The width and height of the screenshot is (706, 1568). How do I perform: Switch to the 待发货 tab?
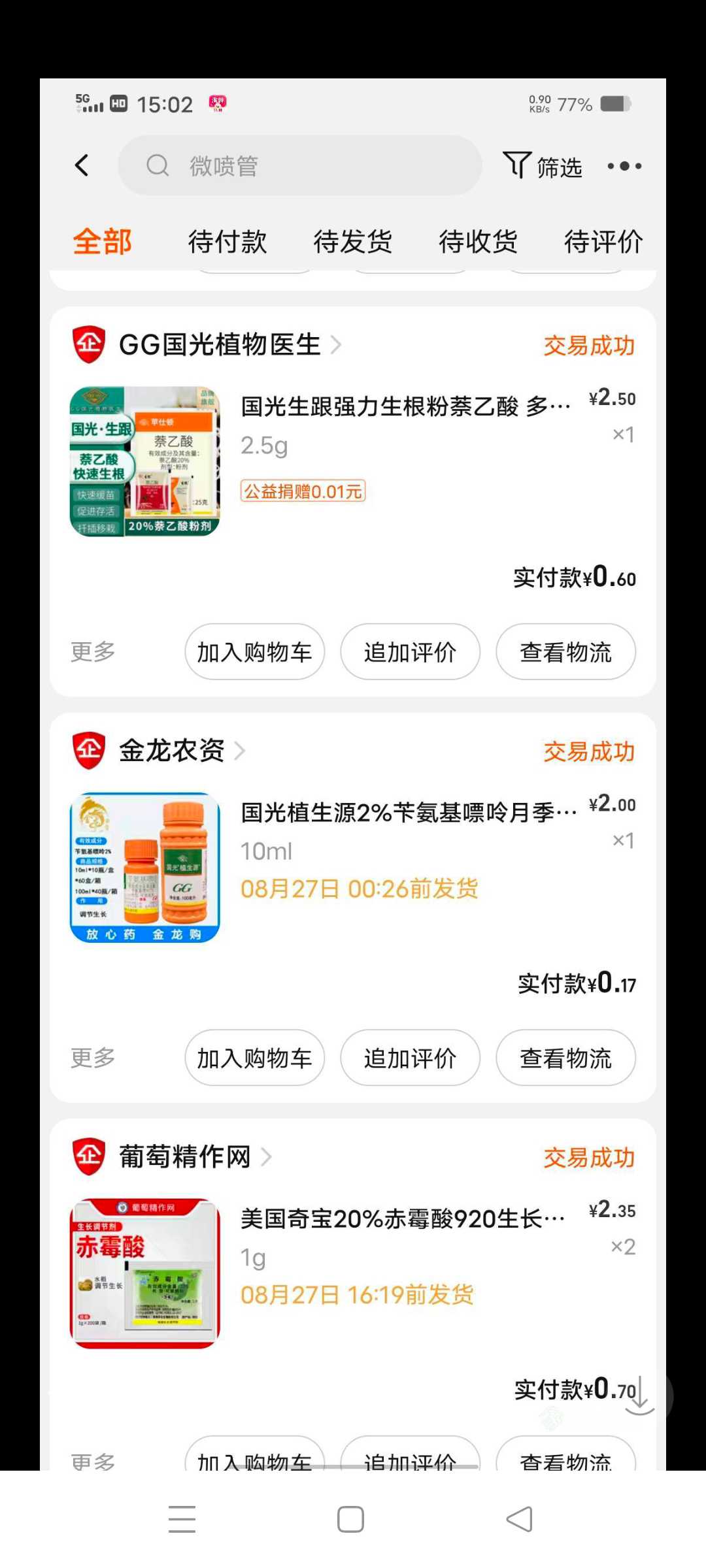[353, 241]
